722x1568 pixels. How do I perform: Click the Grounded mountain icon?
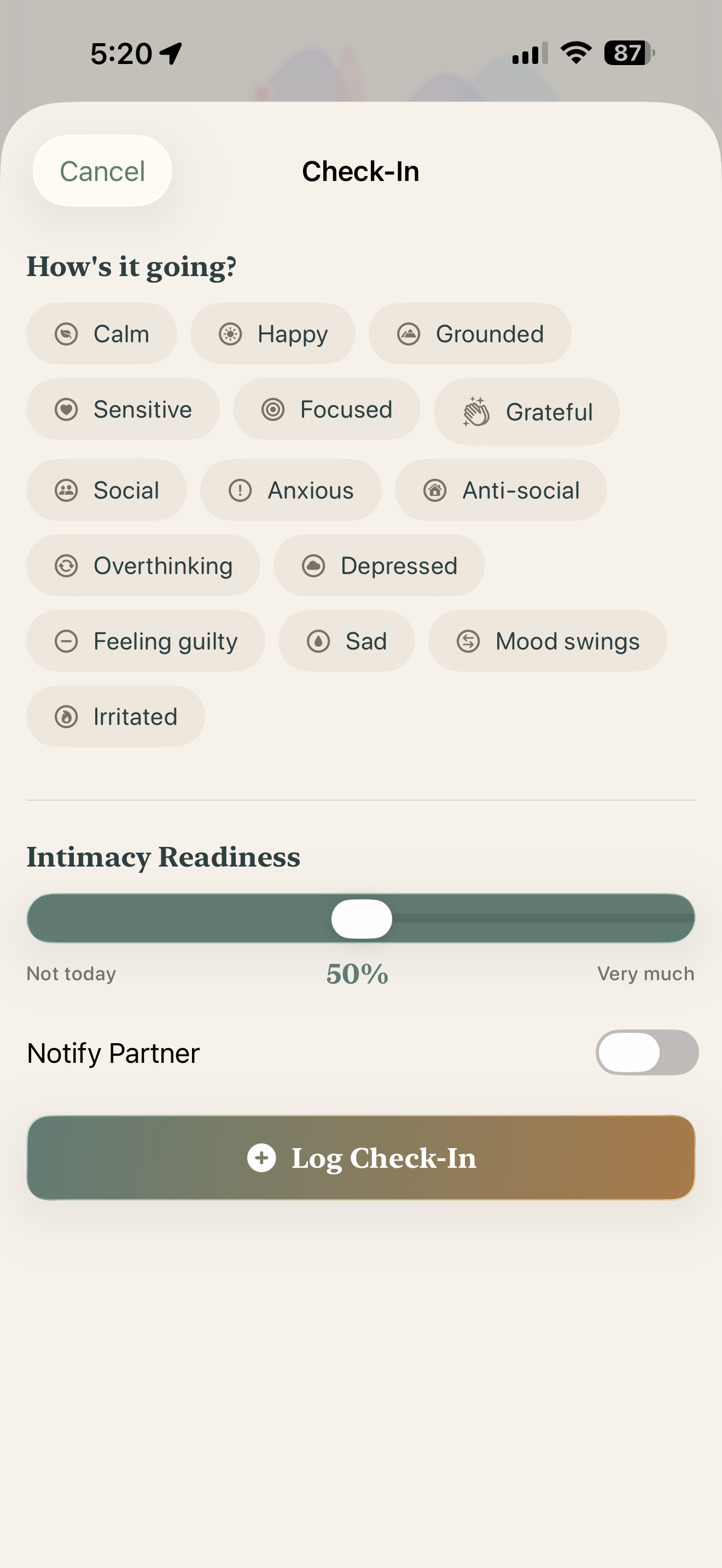tap(409, 334)
